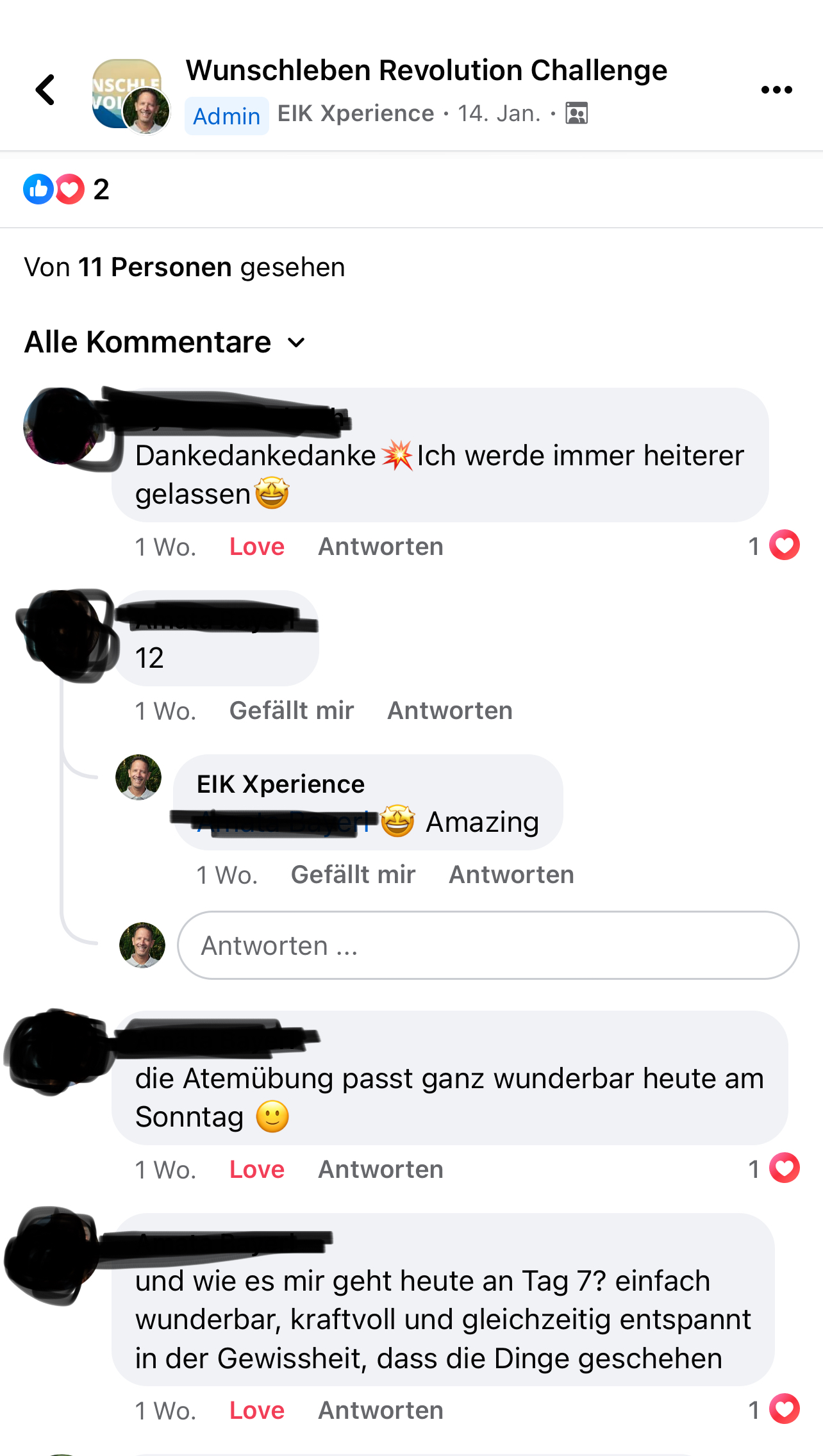
Task: Open EIK Xperience's avatar beside the Amazing reply
Action: [x=138, y=777]
